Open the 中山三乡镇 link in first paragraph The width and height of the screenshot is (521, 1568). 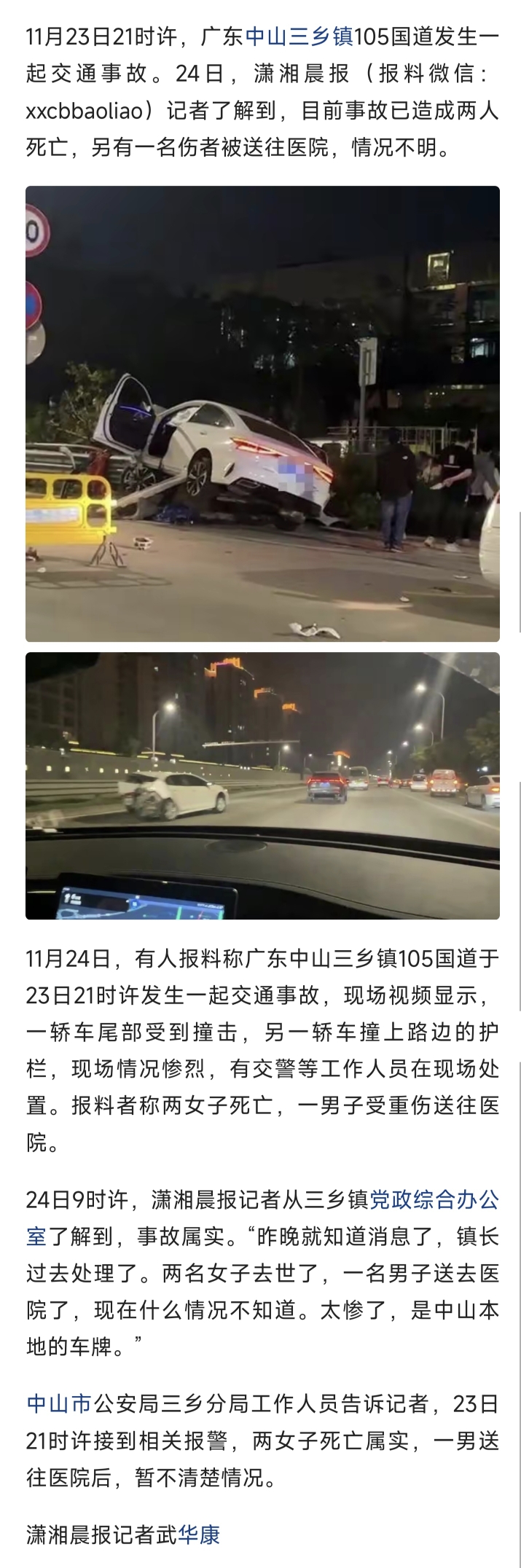(x=299, y=34)
